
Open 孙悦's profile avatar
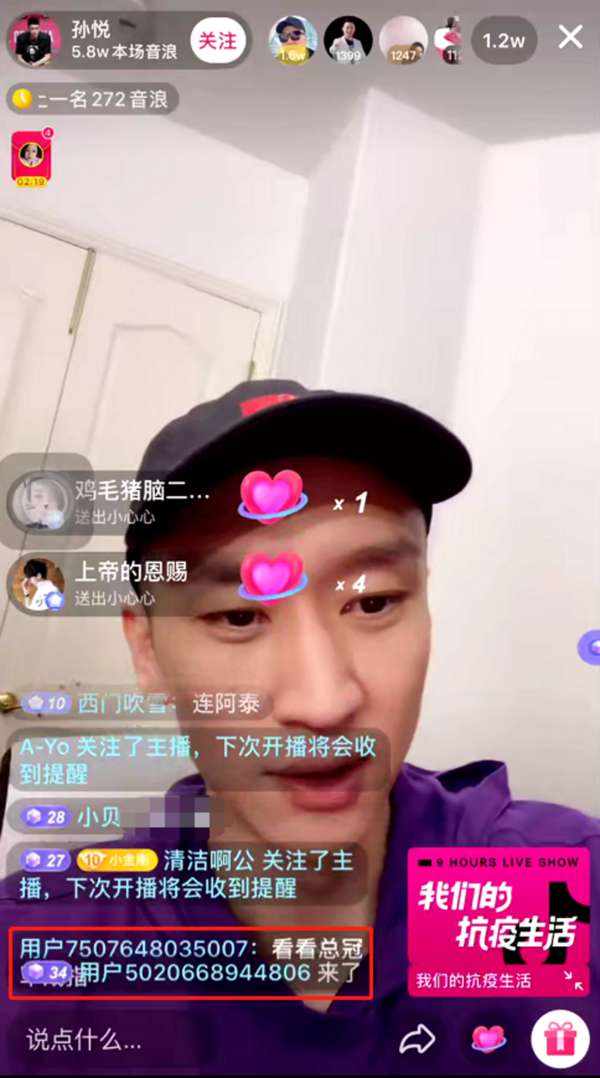click(35, 41)
